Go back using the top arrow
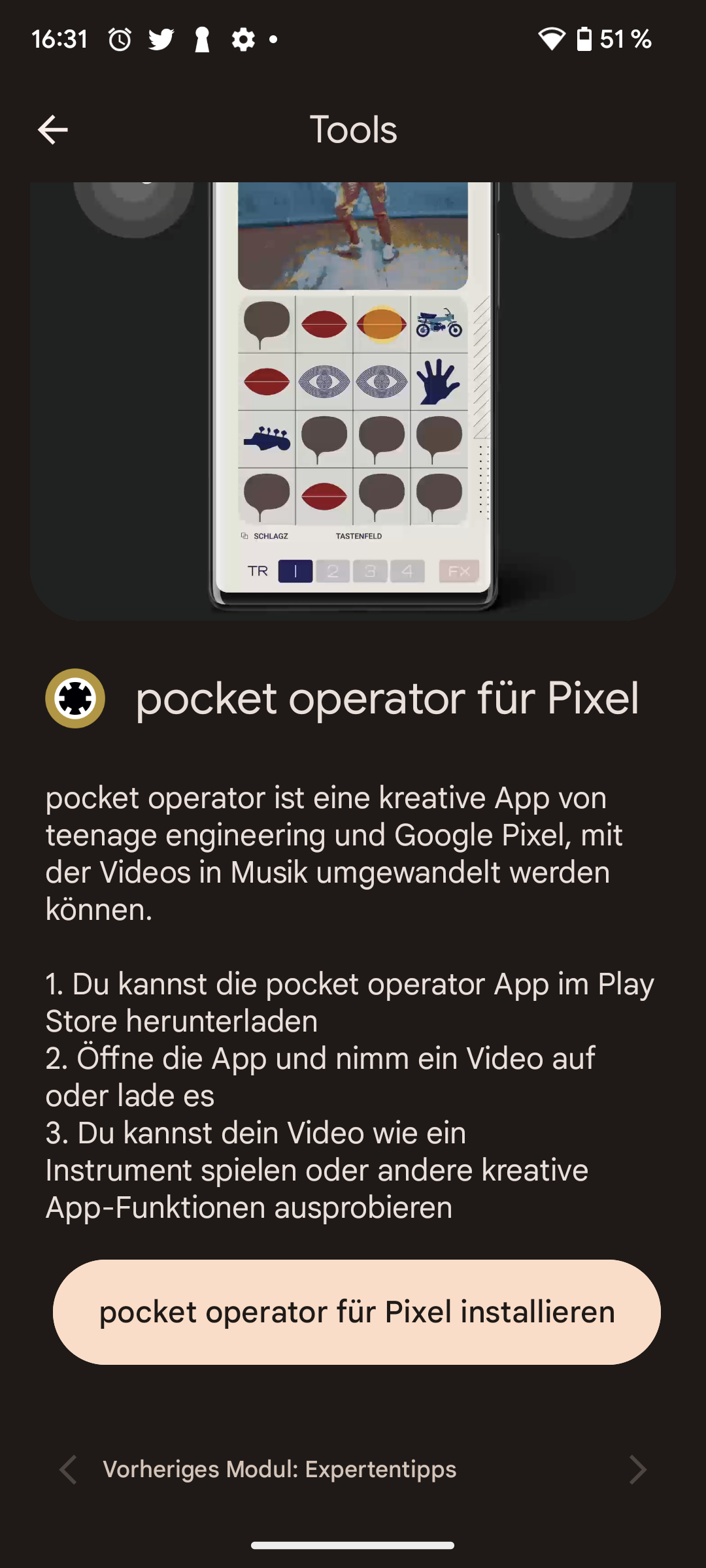Screen dimensions: 706x1568 (x=53, y=129)
